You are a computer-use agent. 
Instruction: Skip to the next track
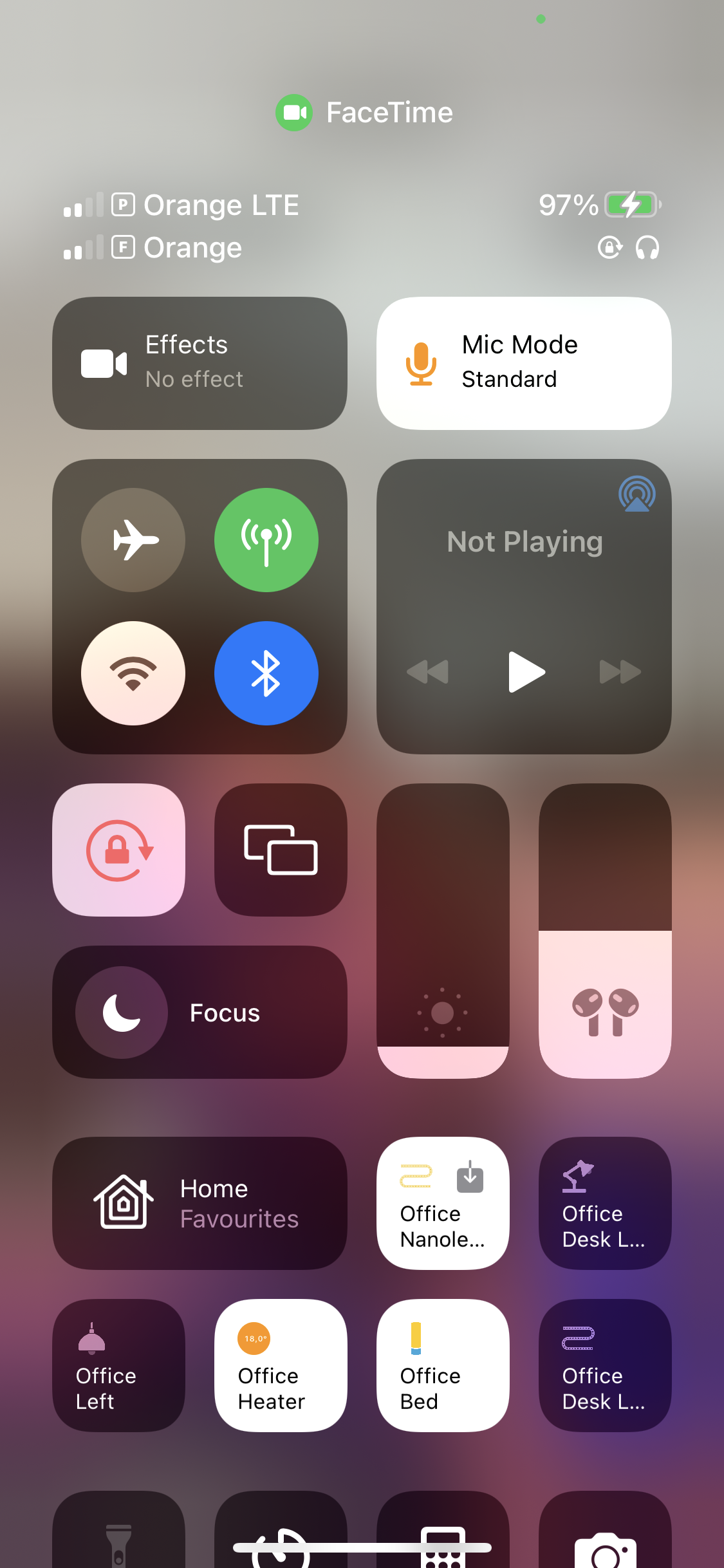point(620,672)
